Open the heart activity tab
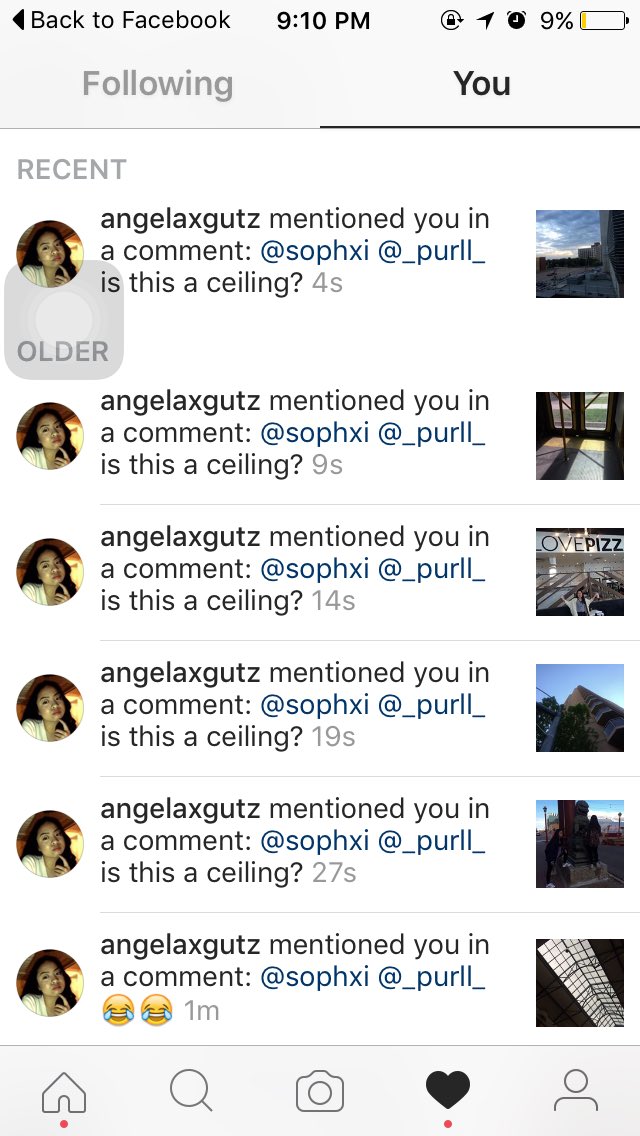The height and width of the screenshot is (1136, 640). pyautogui.click(x=447, y=1091)
